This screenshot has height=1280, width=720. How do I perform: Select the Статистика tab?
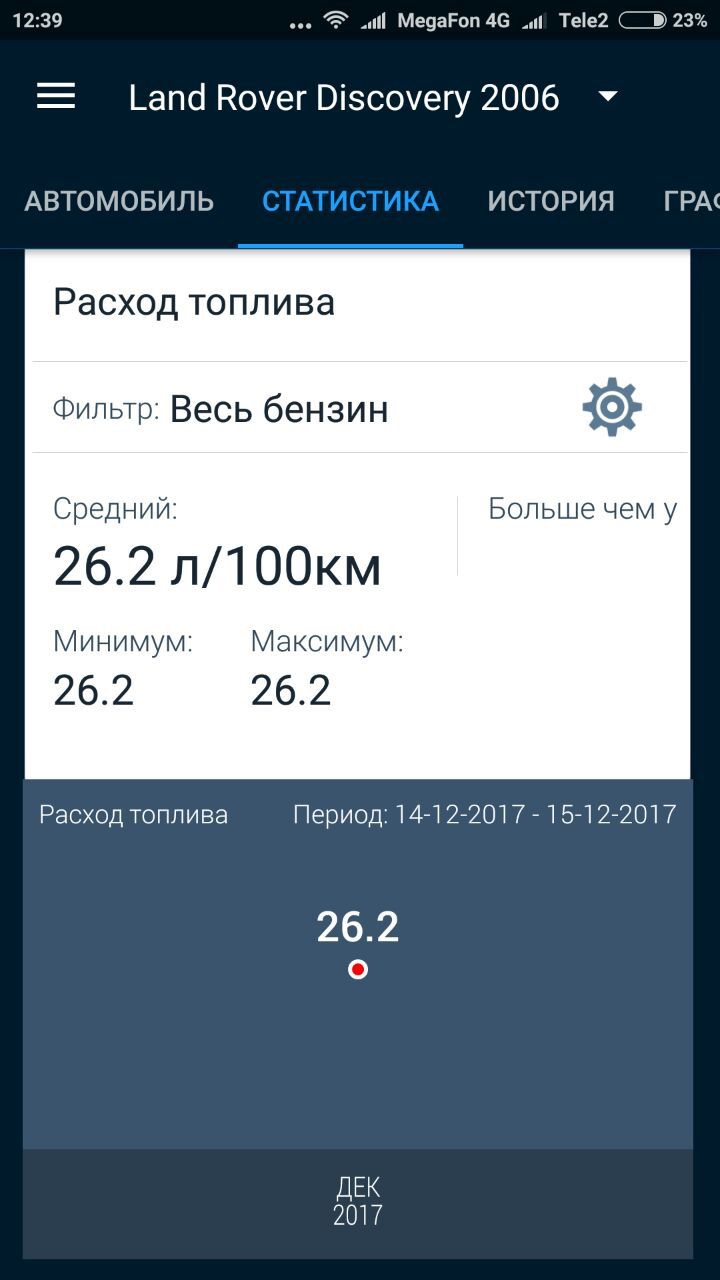(350, 201)
